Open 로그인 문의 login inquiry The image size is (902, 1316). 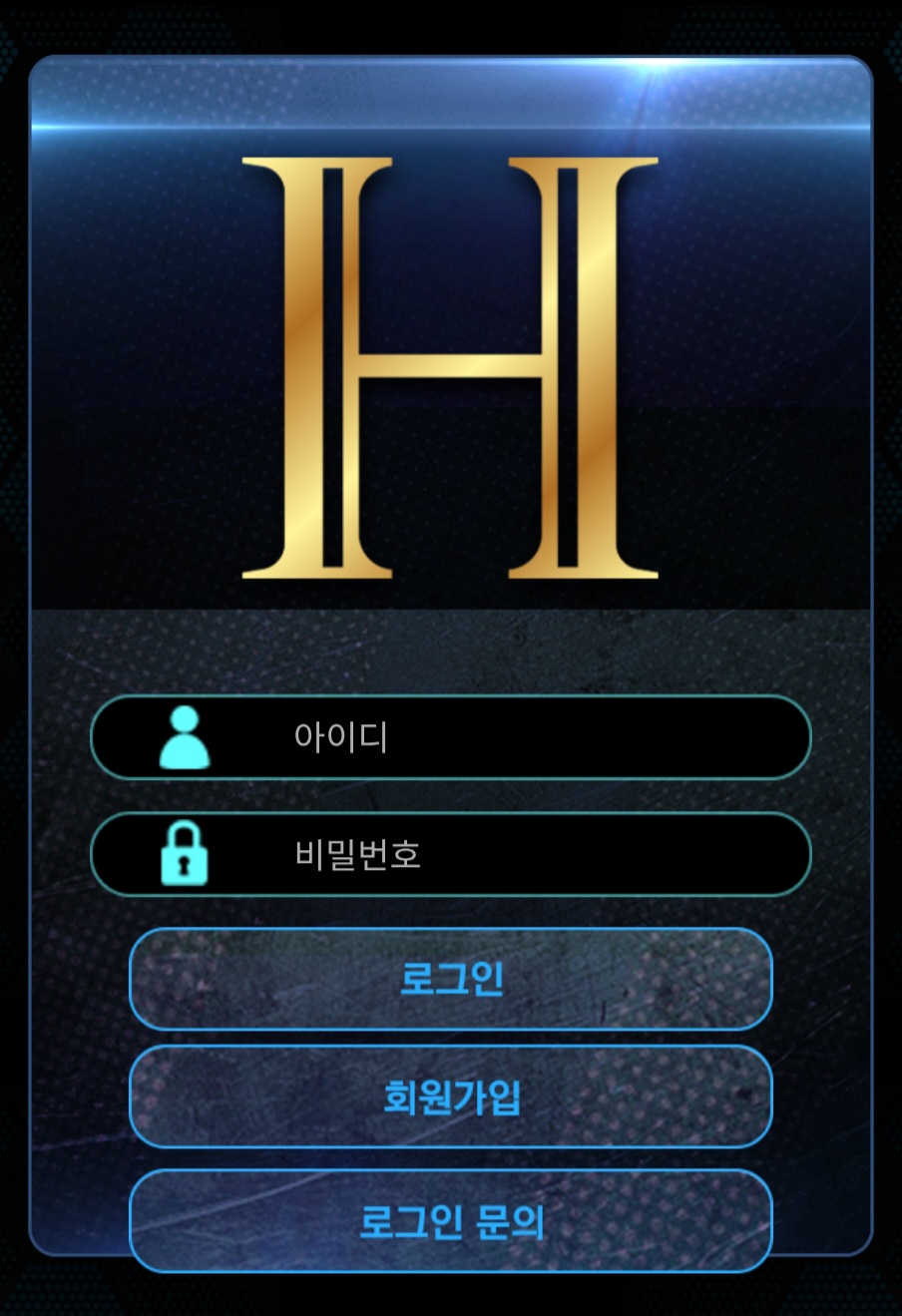[x=451, y=1220]
